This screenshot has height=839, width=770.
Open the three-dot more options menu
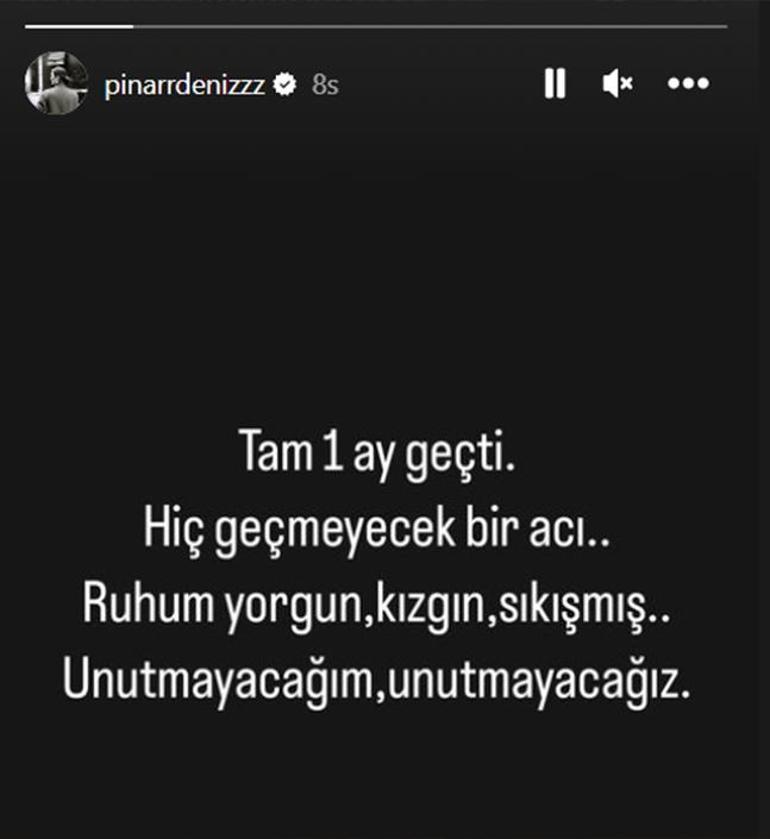[688, 85]
